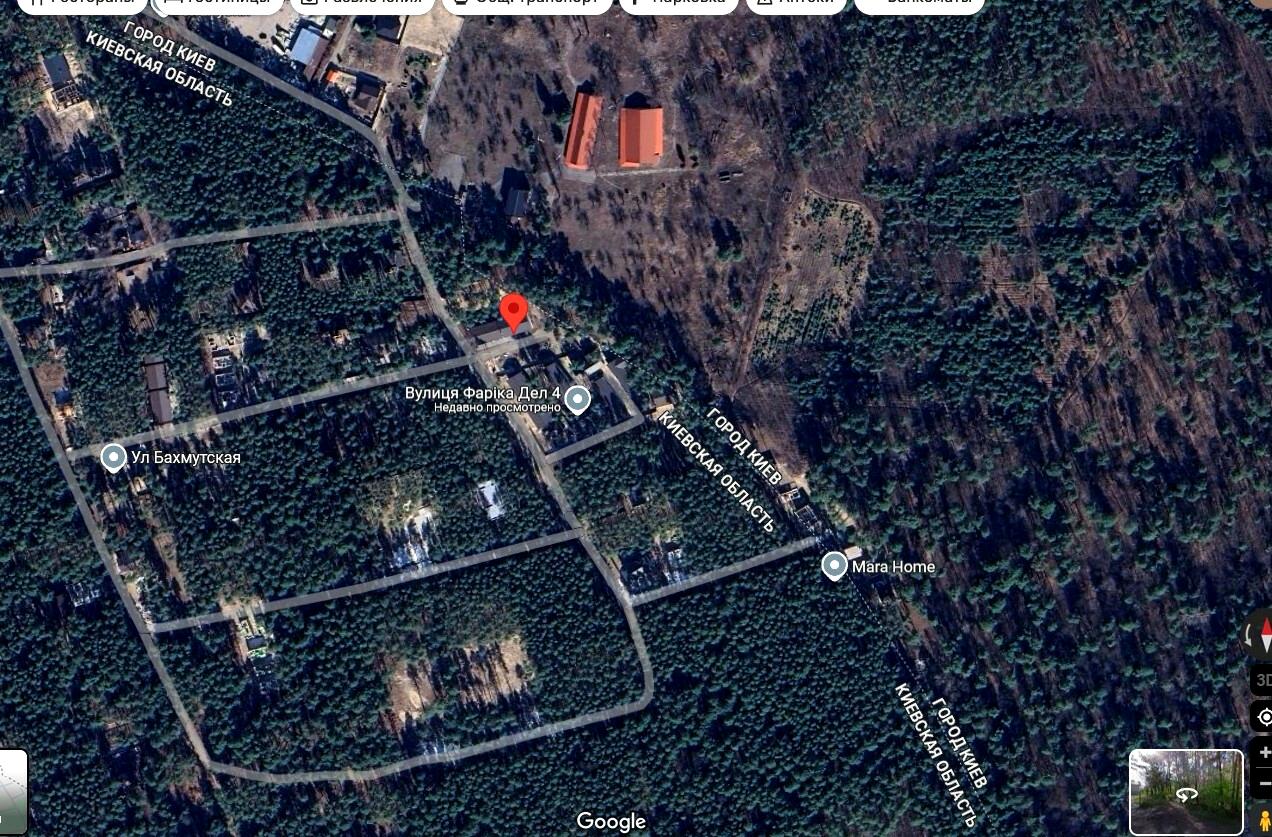Viewport: 1272px width, 837px height.
Task: Open Вулиця Фаріка Дел 4 marker
Action: (577, 400)
